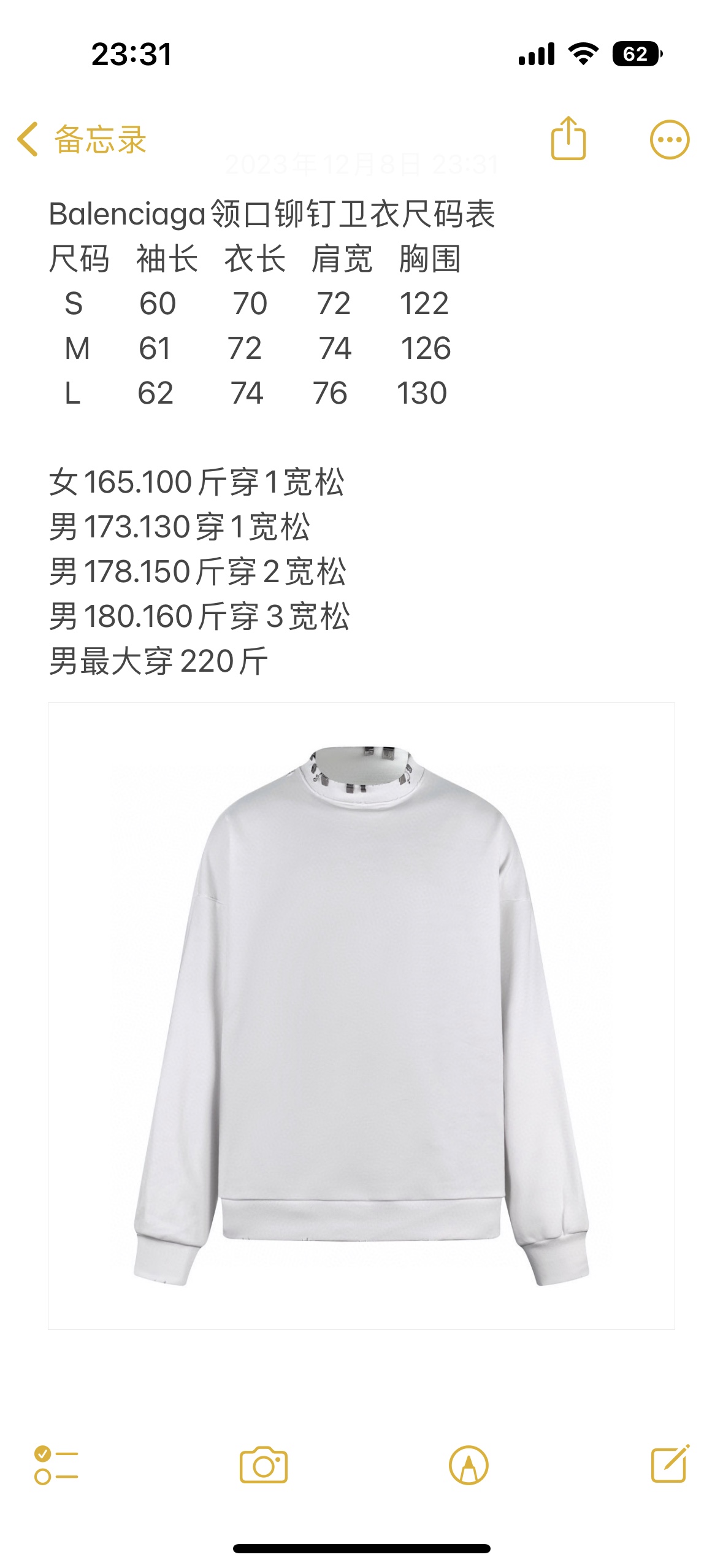Open the markup drawing tool
This screenshot has width=723, height=1568.
click(x=469, y=1465)
